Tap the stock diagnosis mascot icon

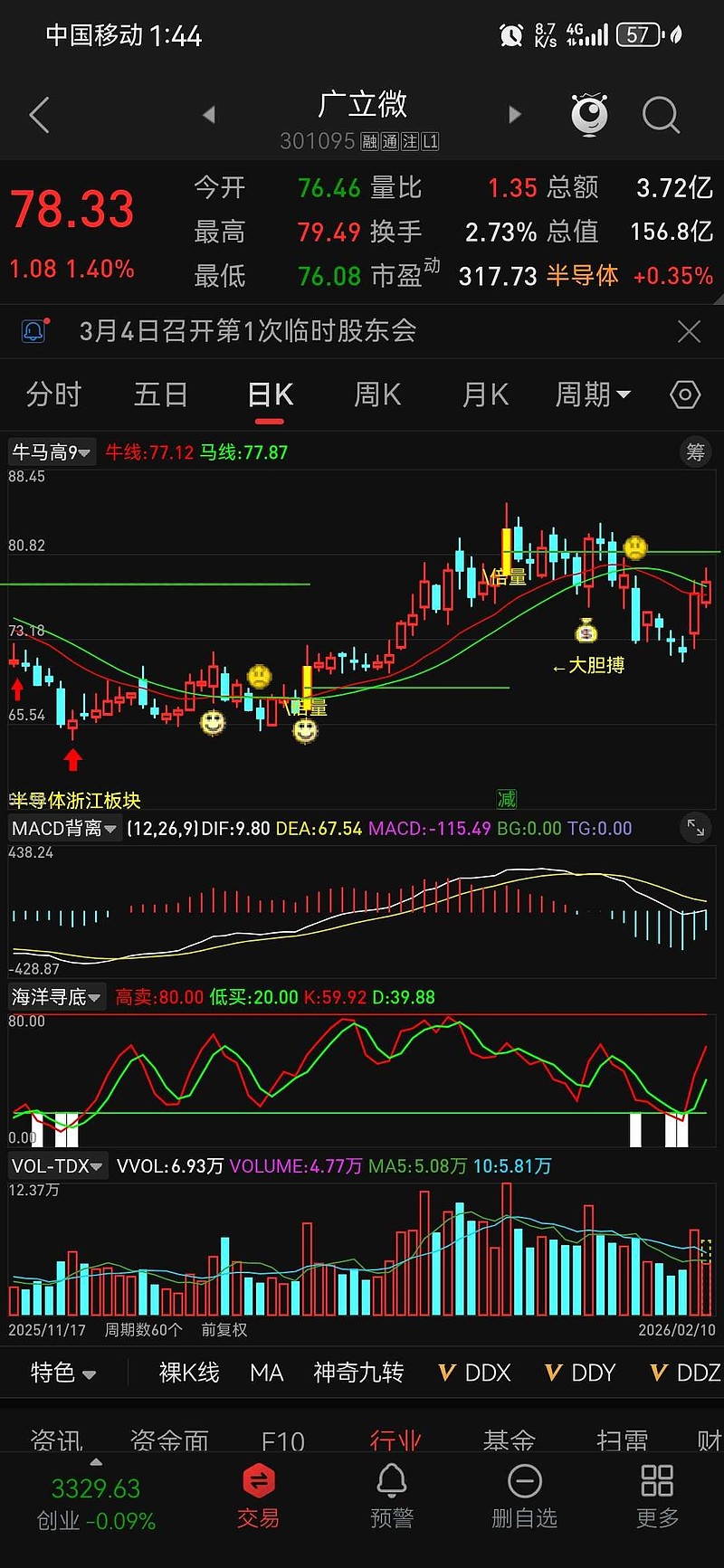tap(588, 115)
